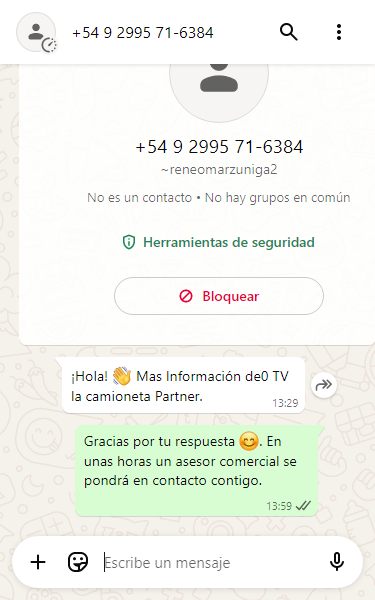Open Herramientas de seguridad
This screenshot has width=375, height=600.
coord(218,242)
